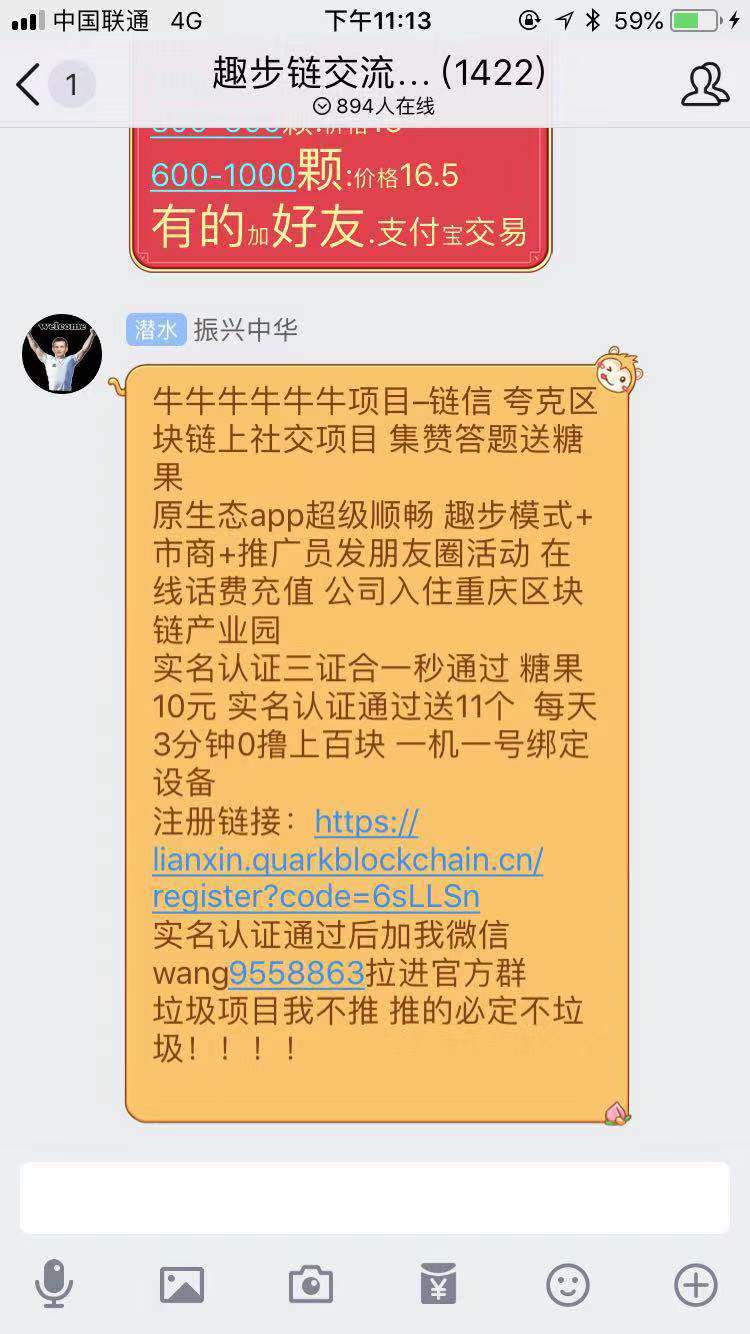Tap the underlined number 9558863
The width and height of the screenshot is (750, 1334).
[x=297, y=973]
